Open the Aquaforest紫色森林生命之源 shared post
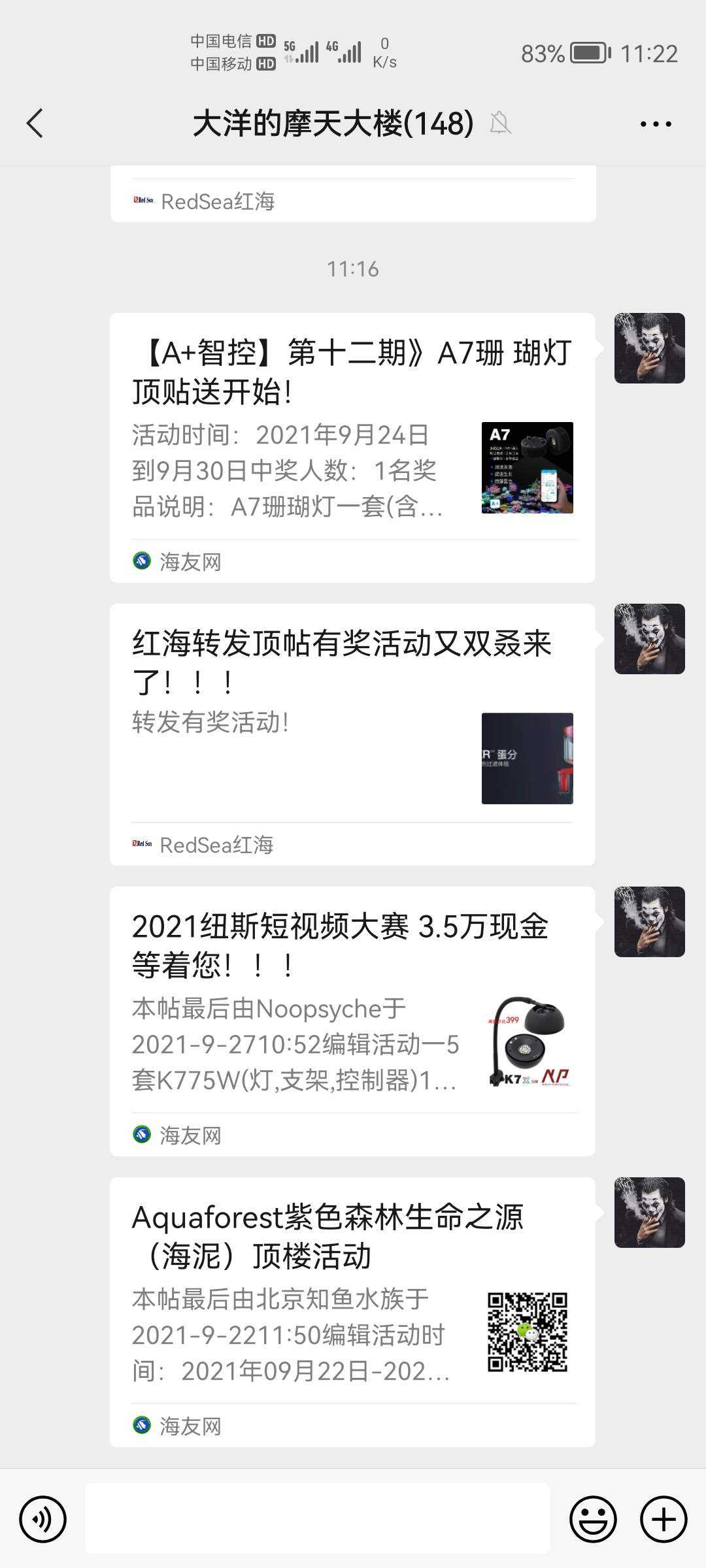Screen dimensions: 706x1568 [352, 1311]
